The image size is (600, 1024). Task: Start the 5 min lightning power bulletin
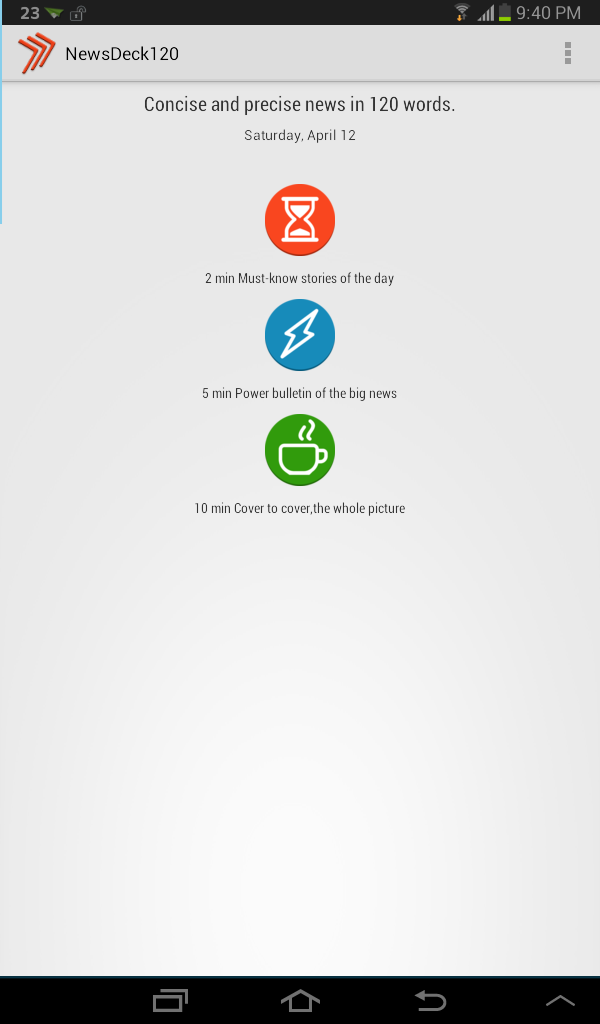coord(300,335)
